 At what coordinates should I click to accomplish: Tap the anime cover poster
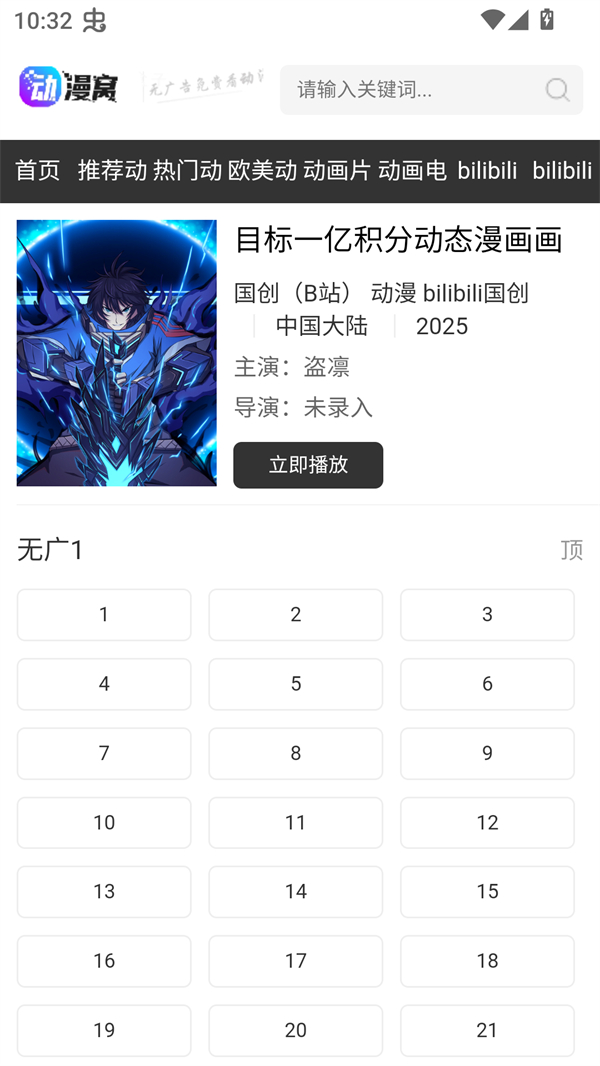(117, 353)
